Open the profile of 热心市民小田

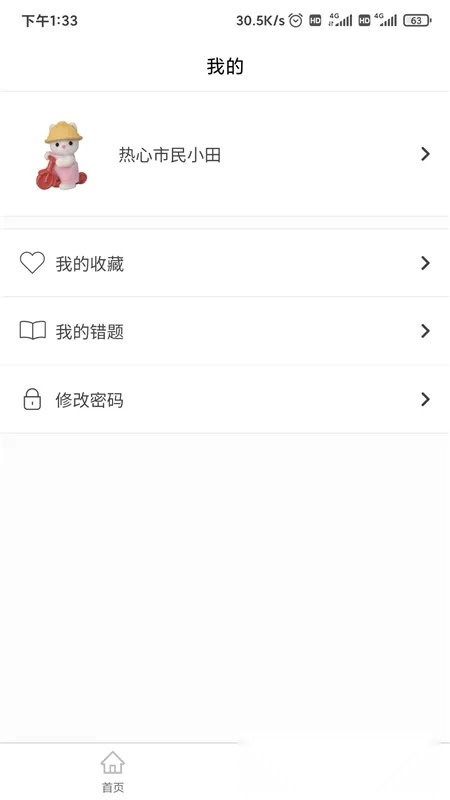225,154
